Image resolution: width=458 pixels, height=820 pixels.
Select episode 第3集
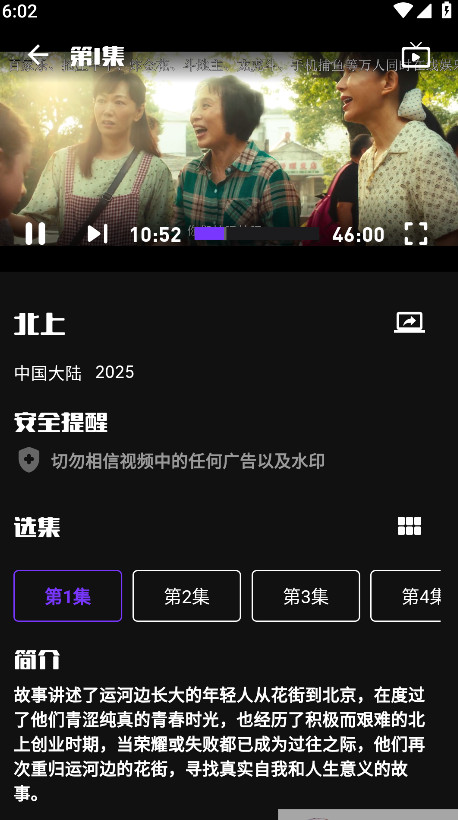pos(306,596)
